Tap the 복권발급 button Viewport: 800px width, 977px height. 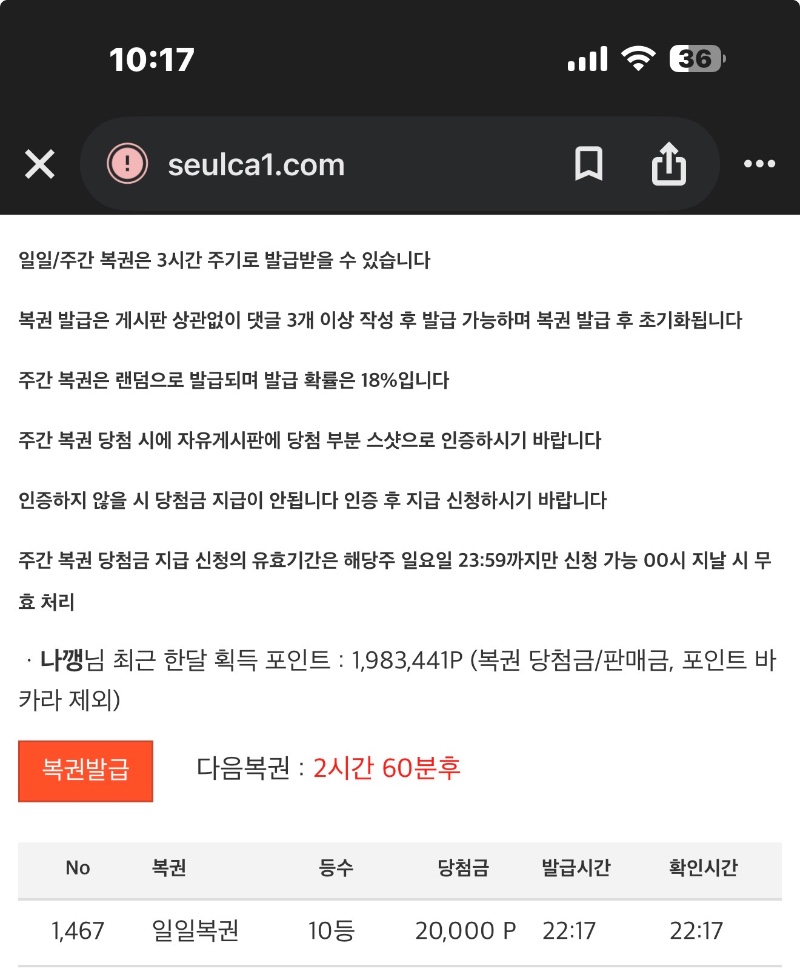pyautogui.click(x=86, y=770)
